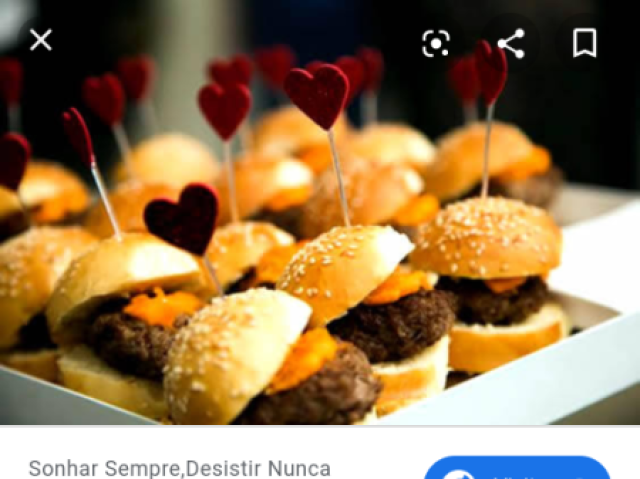The image size is (640, 479).
Task: Save image to collection bookmark
Action: point(585,43)
